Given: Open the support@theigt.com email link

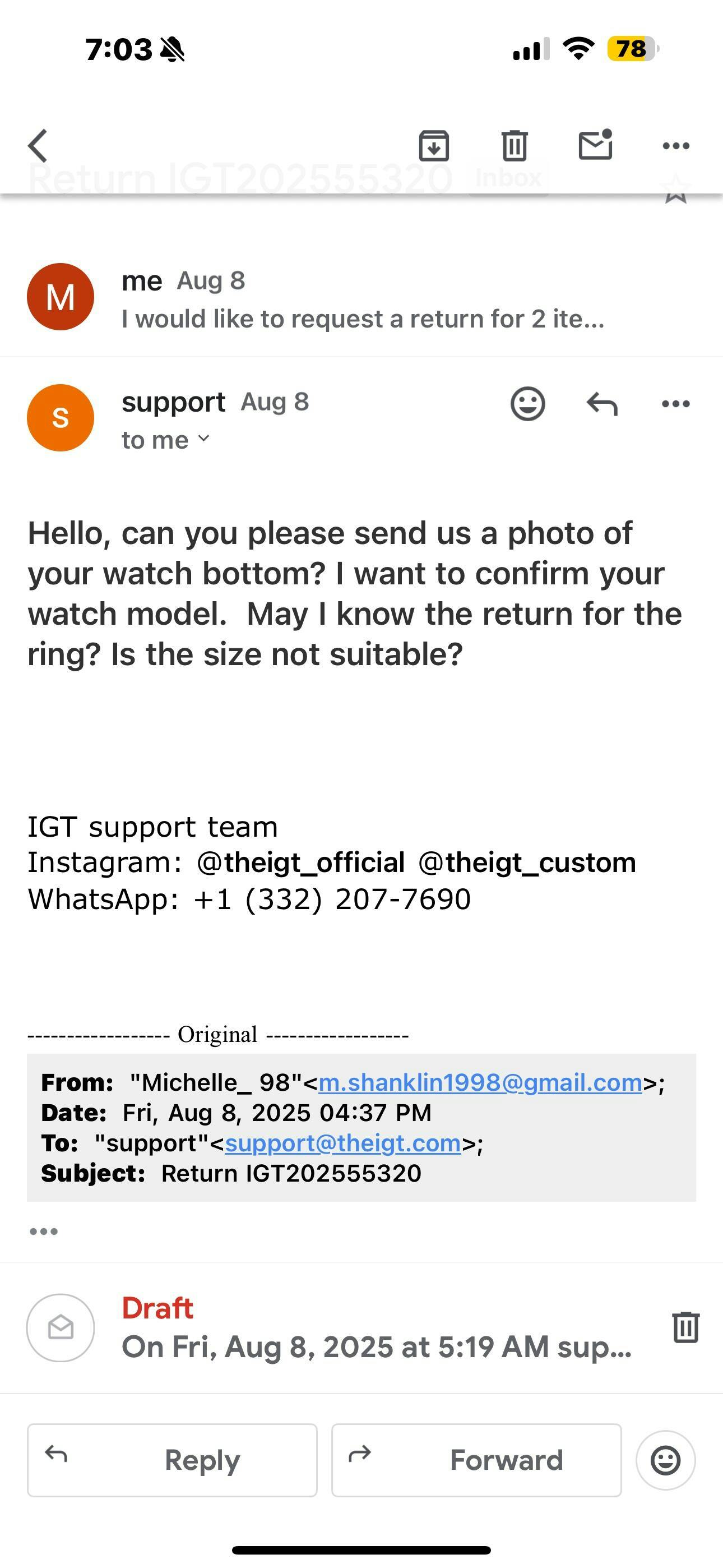Looking at the screenshot, I should click(x=343, y=1143).
